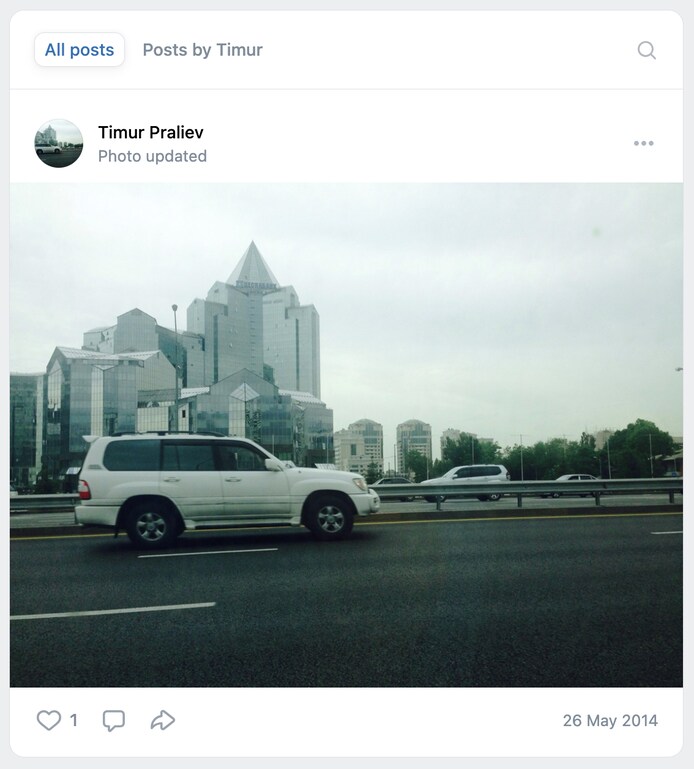Viewport: 694px width, 769px height.
Task: Switch to Posts by Timur tab
Action: point(202,50)
